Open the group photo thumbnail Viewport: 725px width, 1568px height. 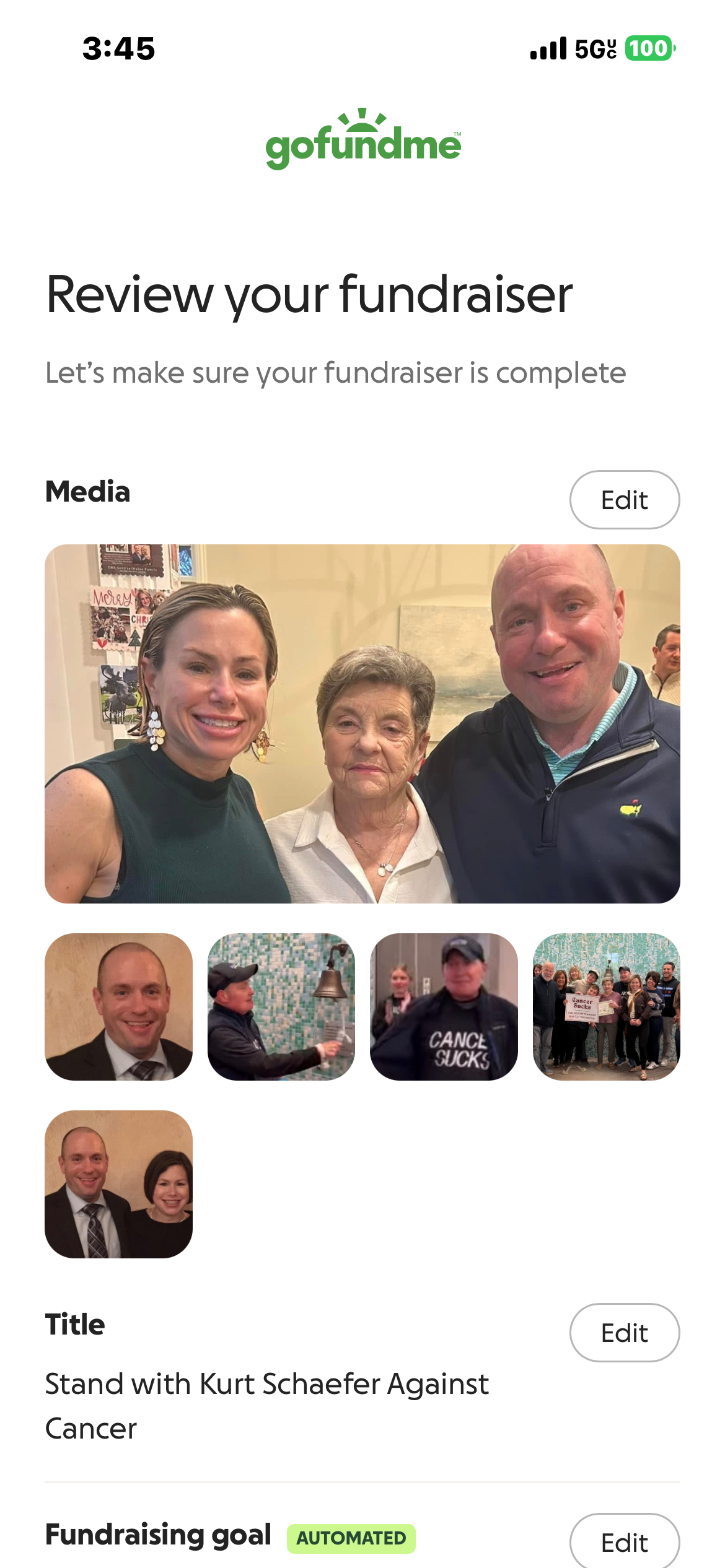(x=606, y=1007)
